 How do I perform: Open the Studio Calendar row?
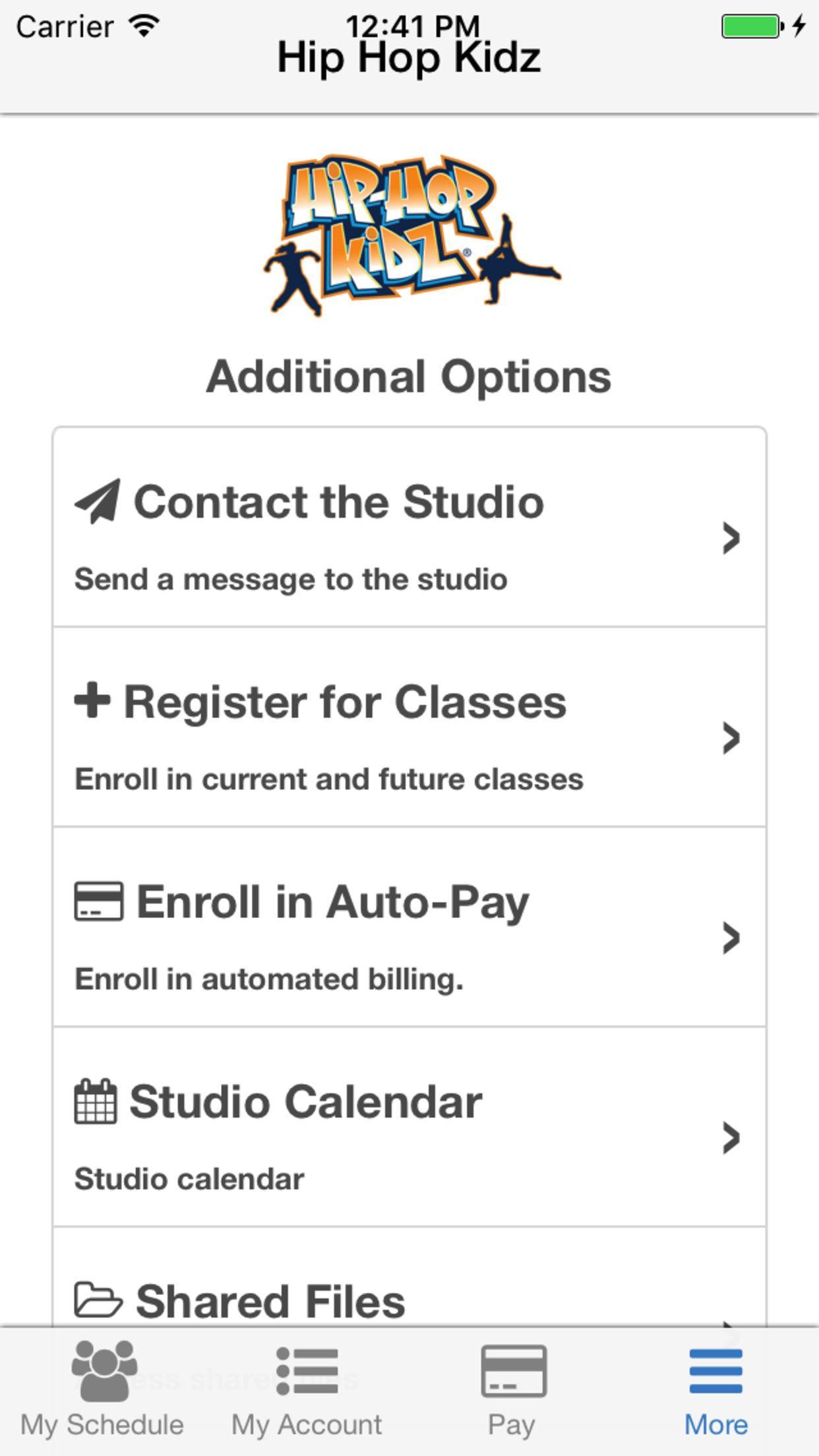click(409, 1127)
